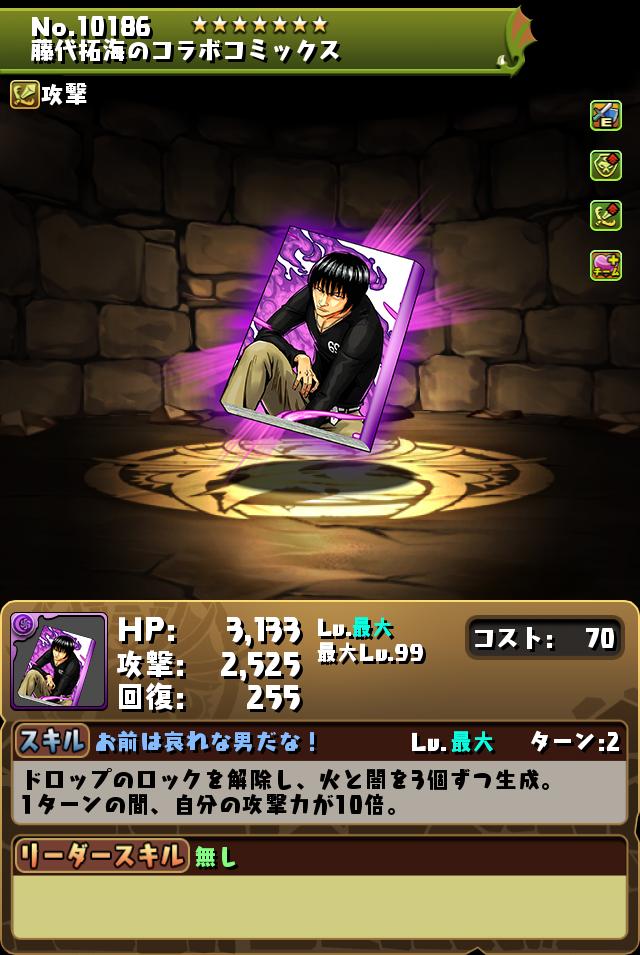Tap the リーダースキル label

click(x=101, y=855)
